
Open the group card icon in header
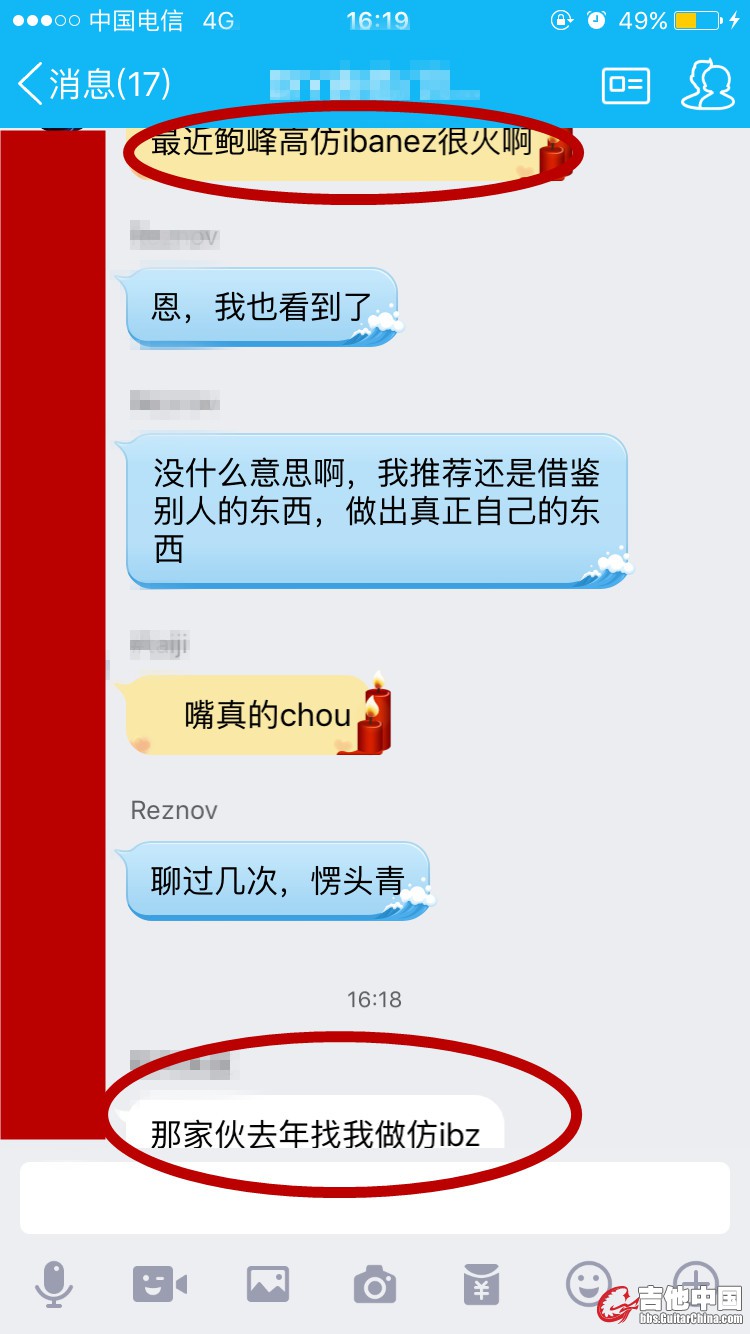pos(626,85)
